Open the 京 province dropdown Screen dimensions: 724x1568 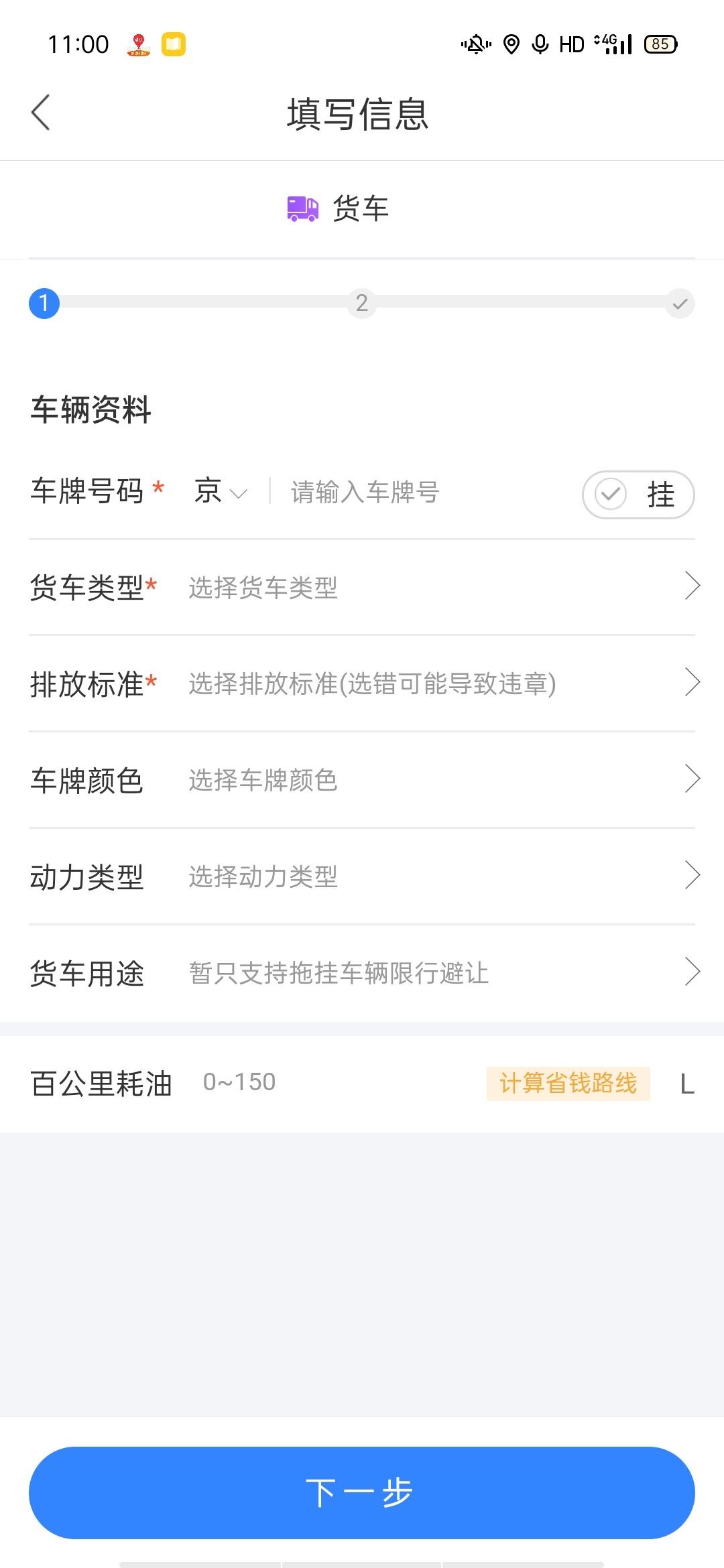[x=220, y=492]
